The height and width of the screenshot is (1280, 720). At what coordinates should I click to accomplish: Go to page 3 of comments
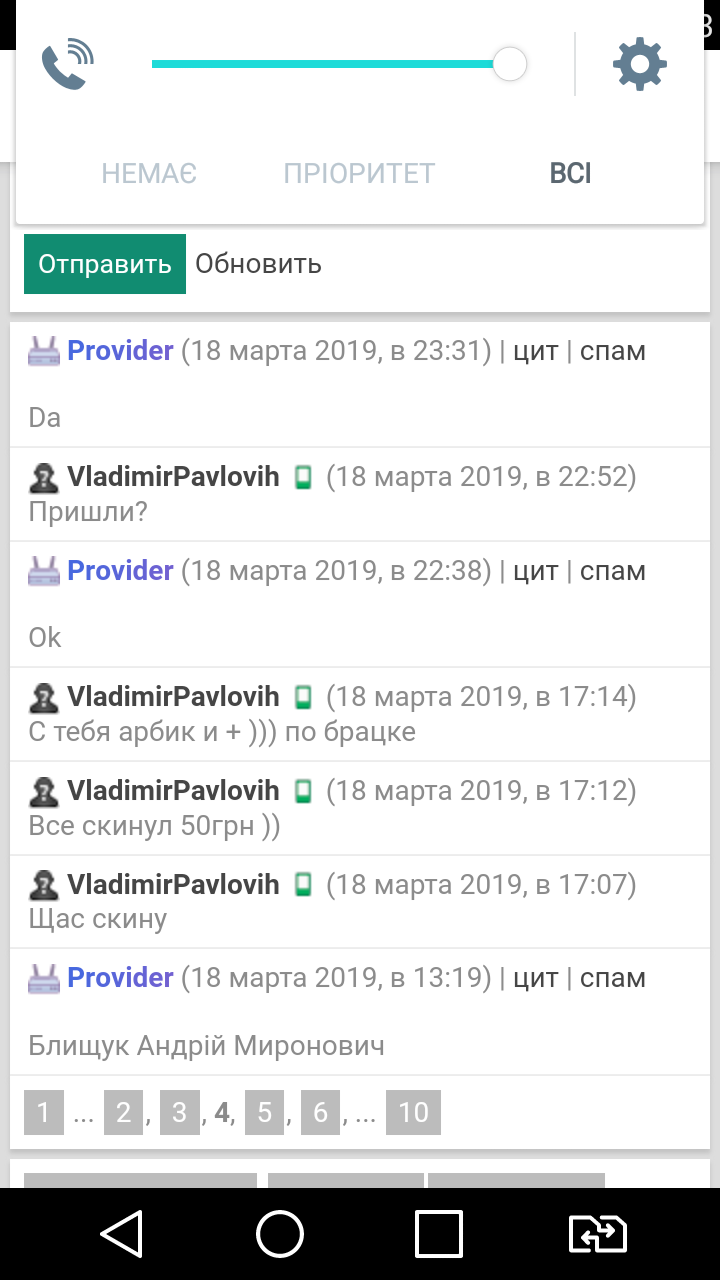click(179, 1112)
